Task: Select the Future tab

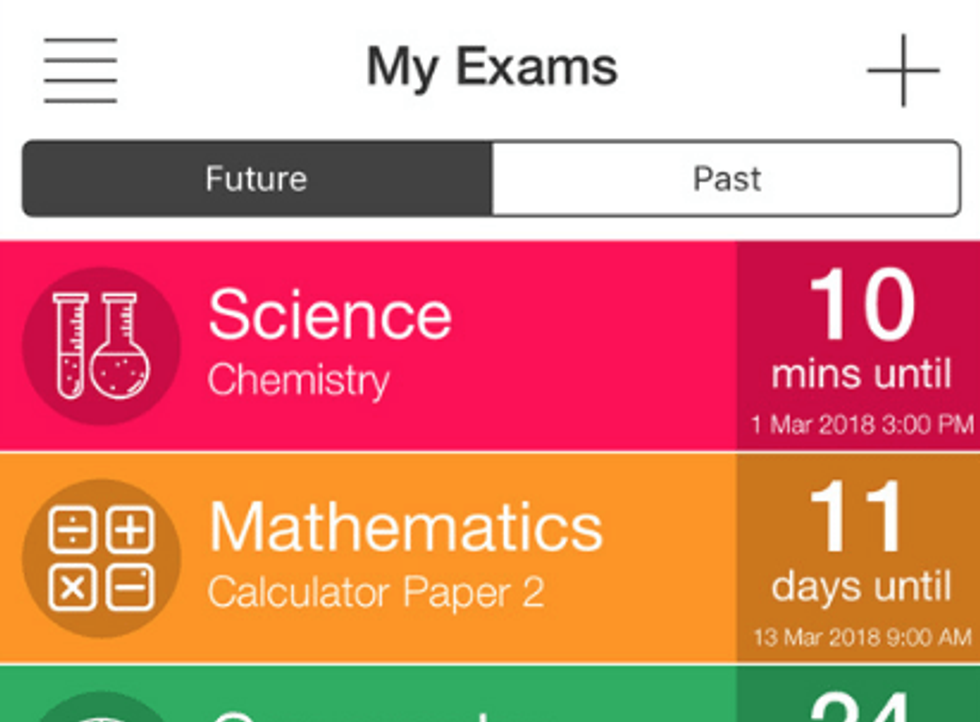Action: [x=256, y=179]
